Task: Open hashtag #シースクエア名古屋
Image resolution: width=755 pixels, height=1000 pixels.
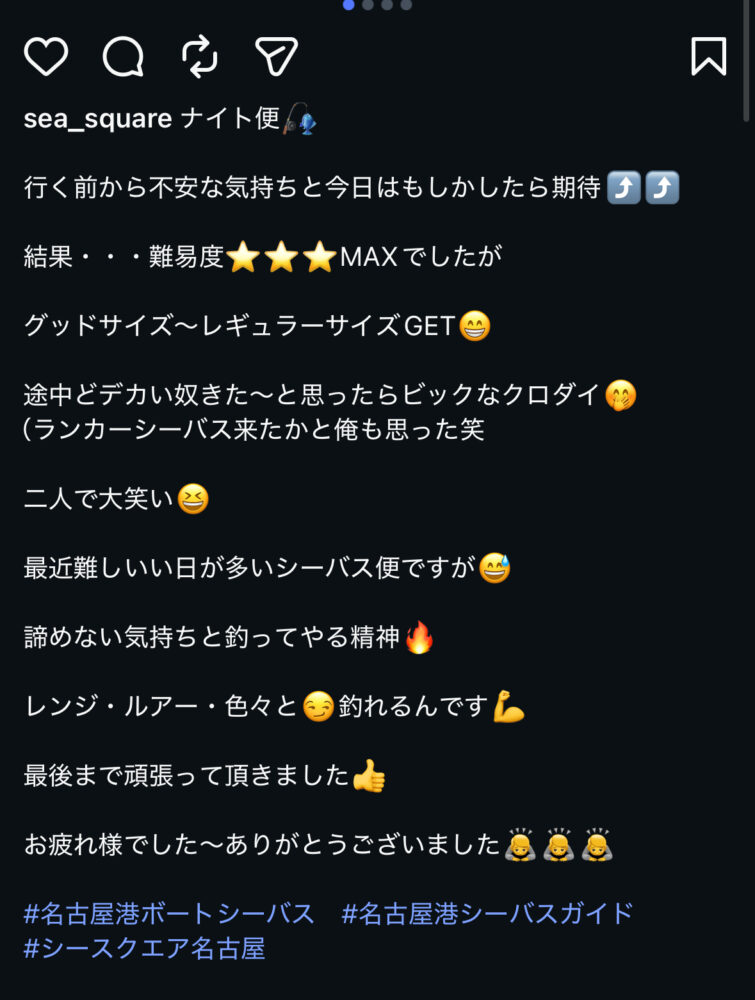Action: (x=145, y=948)
